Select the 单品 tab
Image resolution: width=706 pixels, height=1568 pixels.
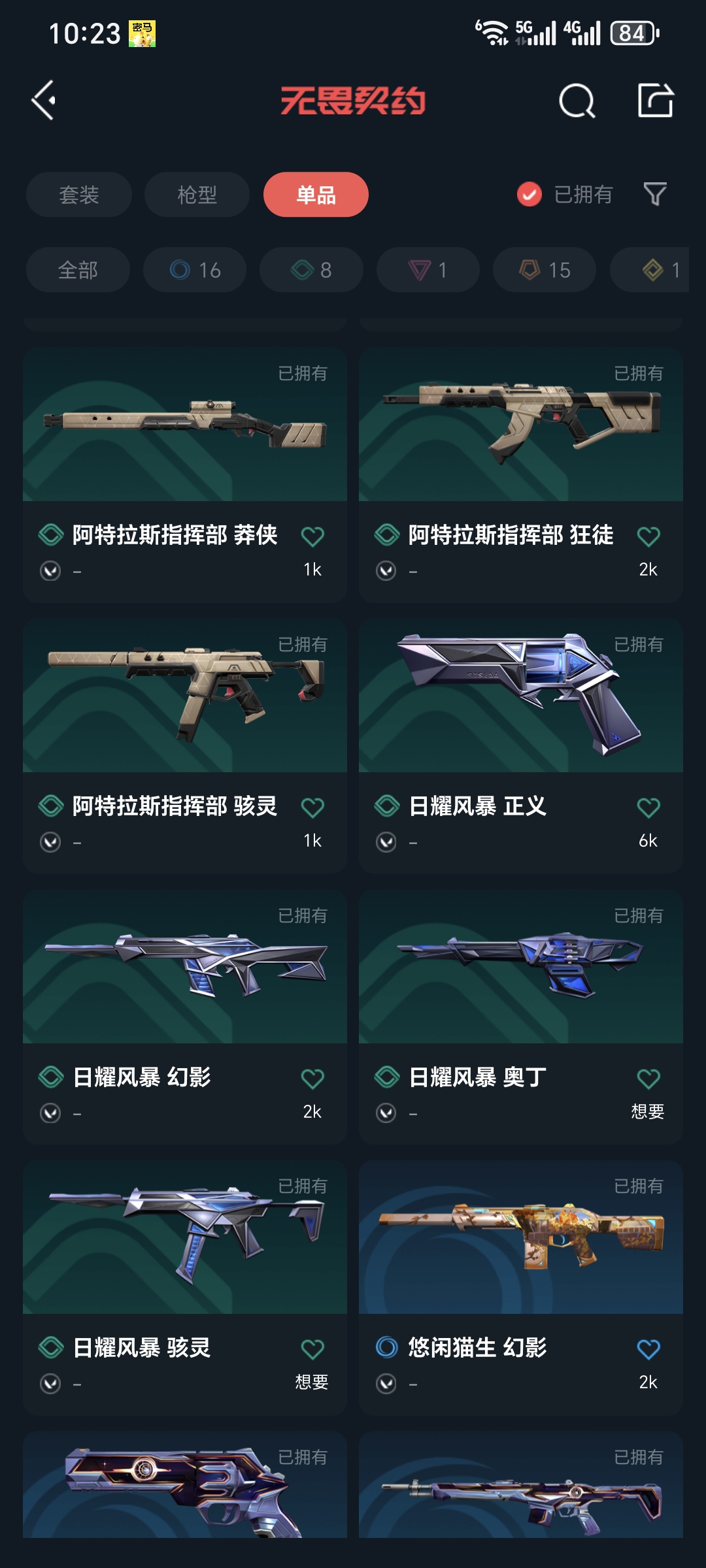point(316,195)
